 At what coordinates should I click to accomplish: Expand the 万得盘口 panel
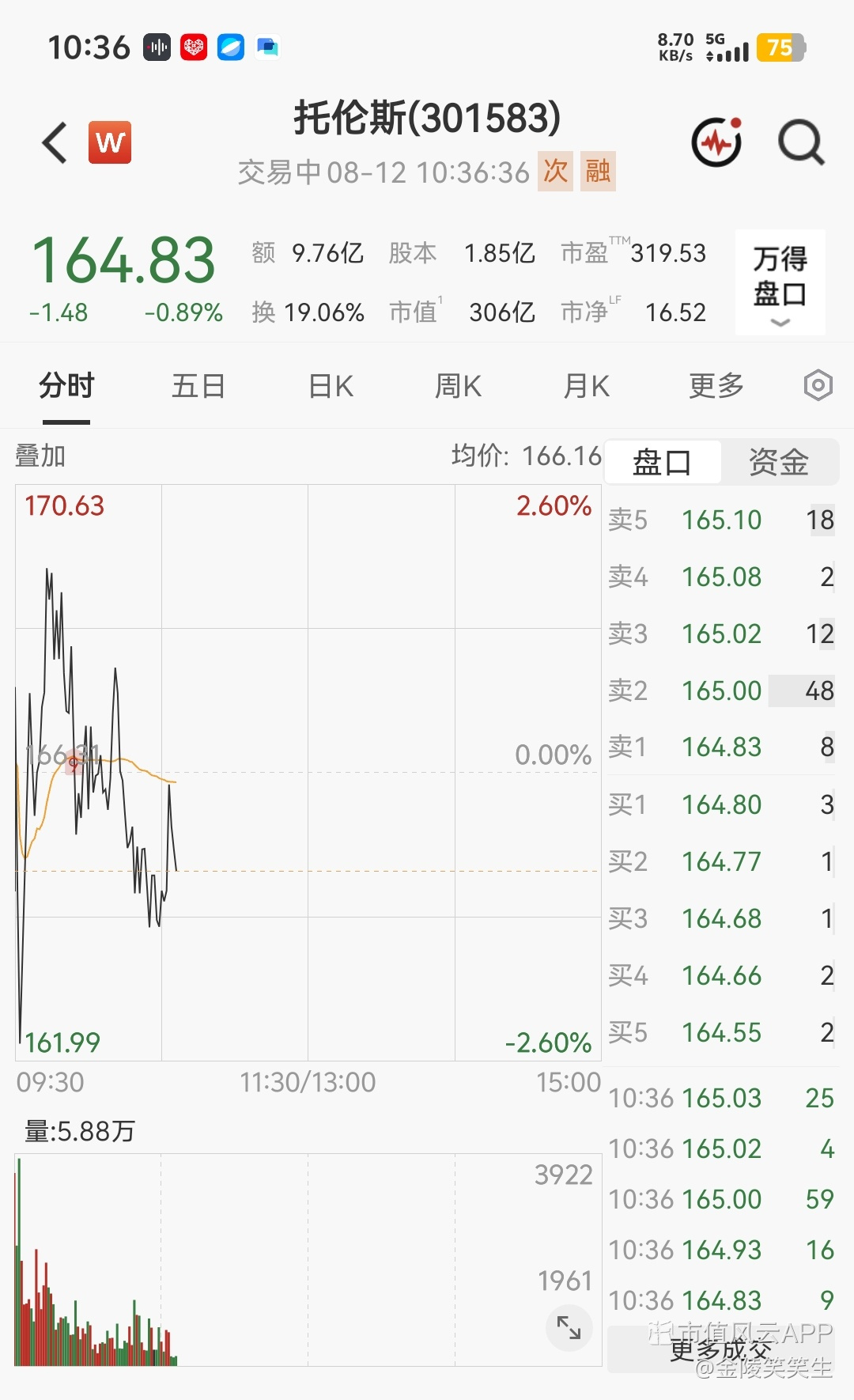[780, 282]
